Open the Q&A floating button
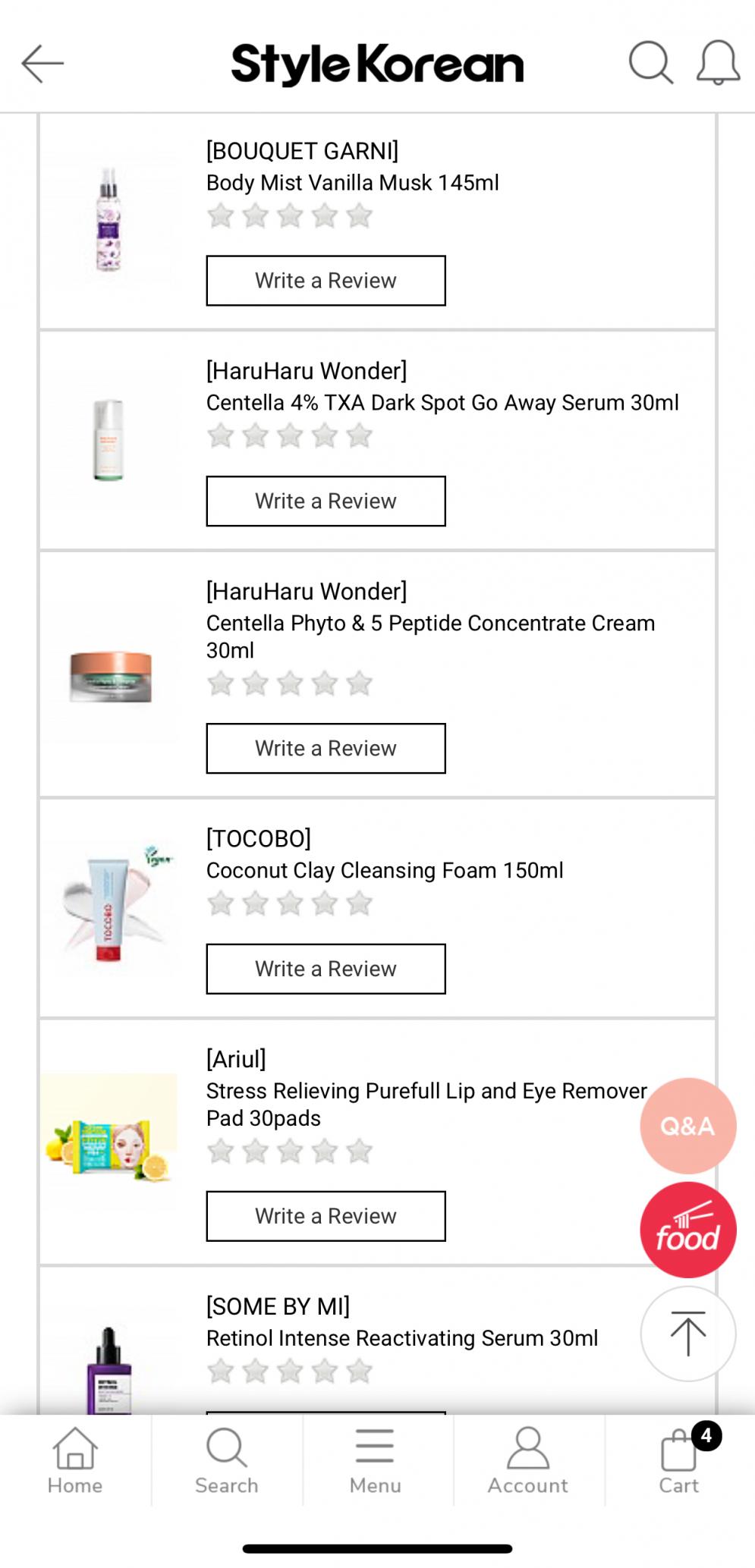 point(687,1126)
